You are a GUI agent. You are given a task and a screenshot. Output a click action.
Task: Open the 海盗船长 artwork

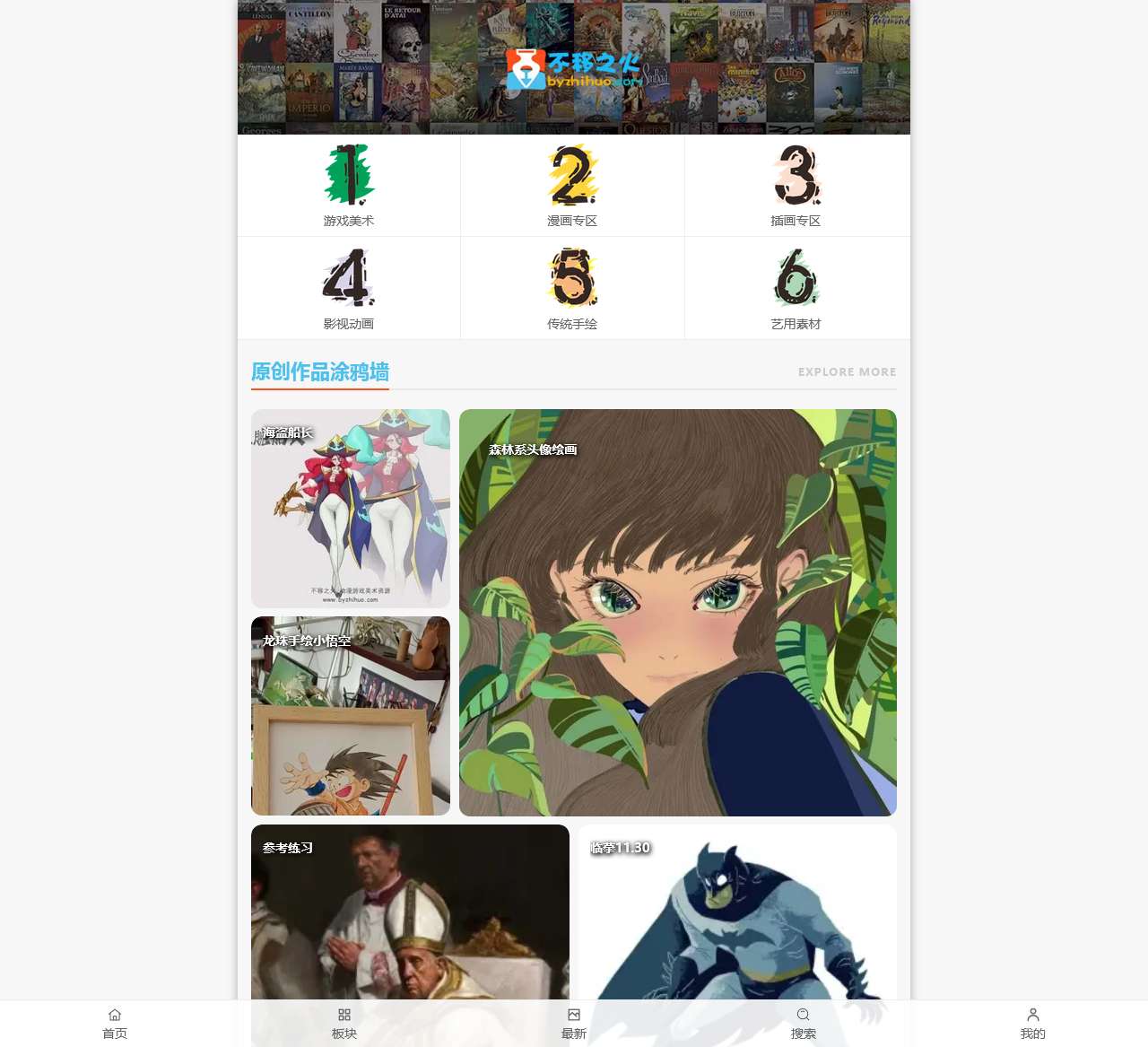coord(351,509)
